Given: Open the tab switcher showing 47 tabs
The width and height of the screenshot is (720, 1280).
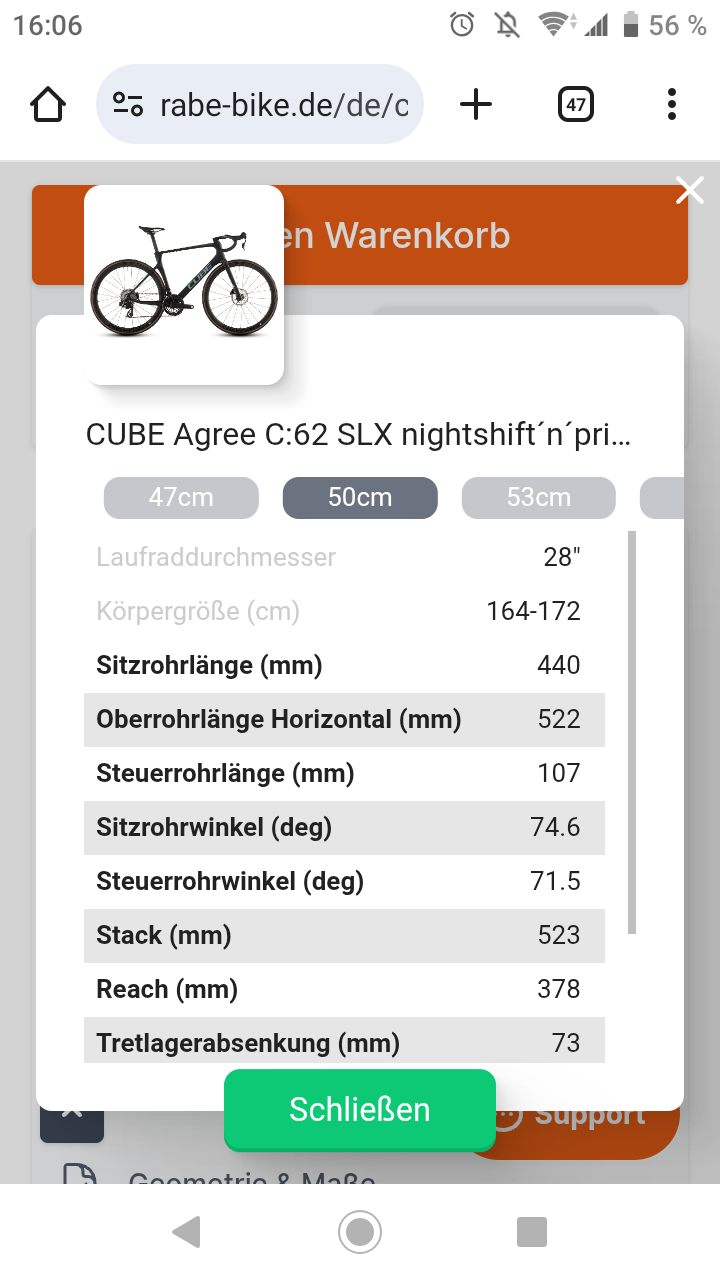Looking at the screenshot, I should (575, 104).
